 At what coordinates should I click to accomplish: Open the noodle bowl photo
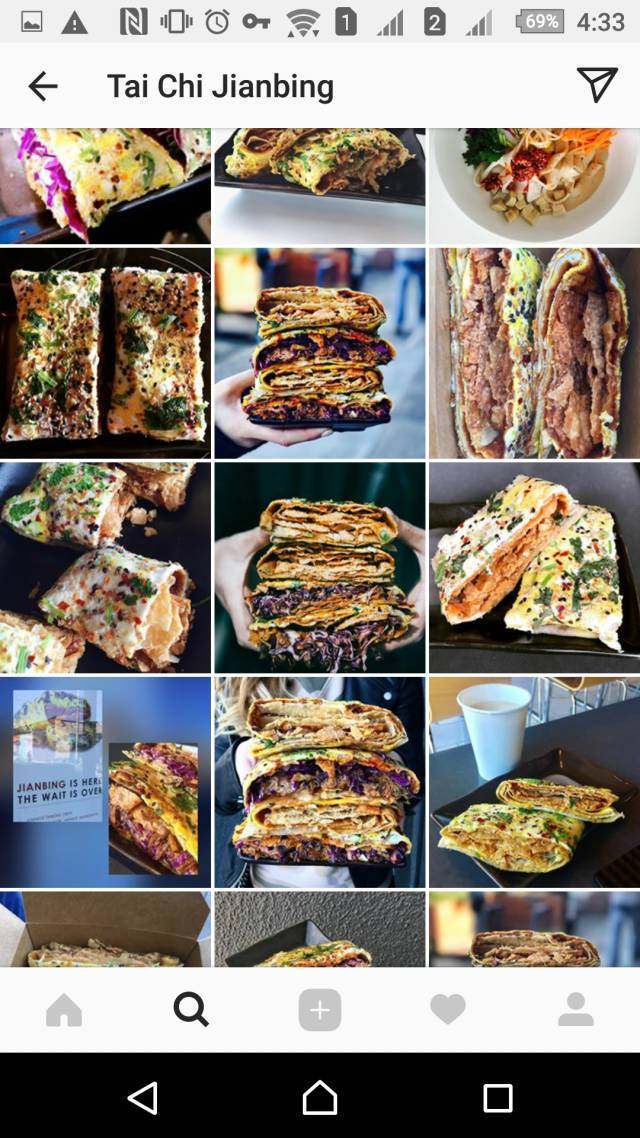[534, 185]
